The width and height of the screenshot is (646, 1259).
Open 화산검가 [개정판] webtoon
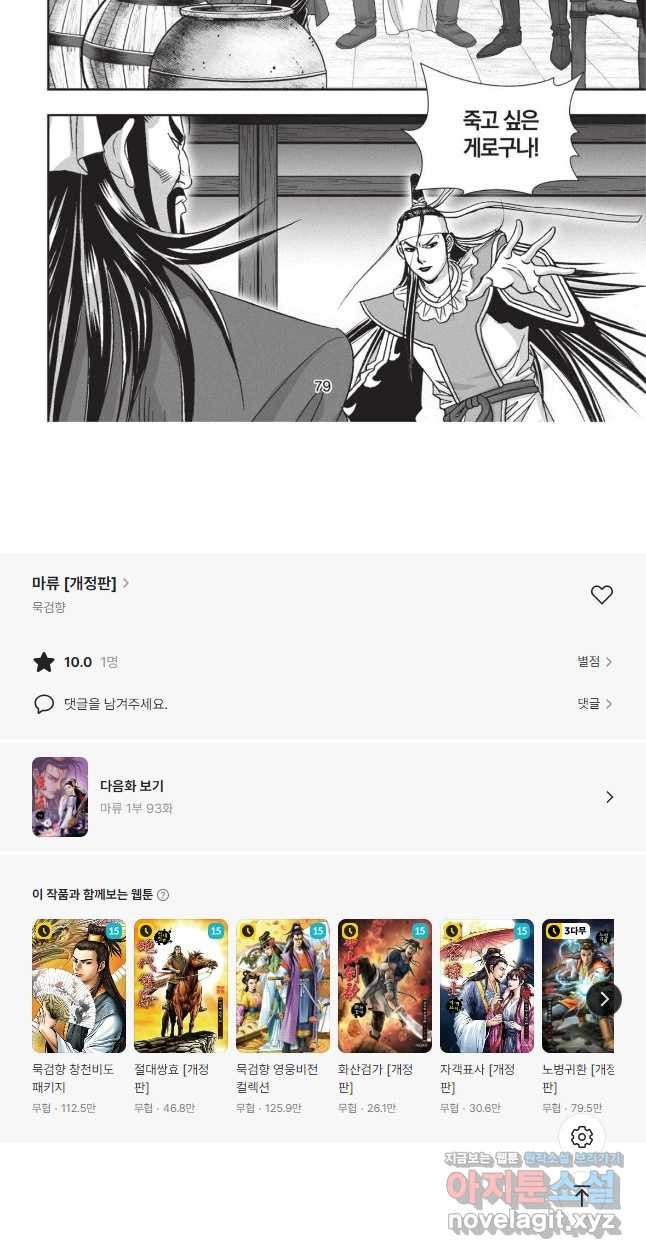coord(385,1017)
